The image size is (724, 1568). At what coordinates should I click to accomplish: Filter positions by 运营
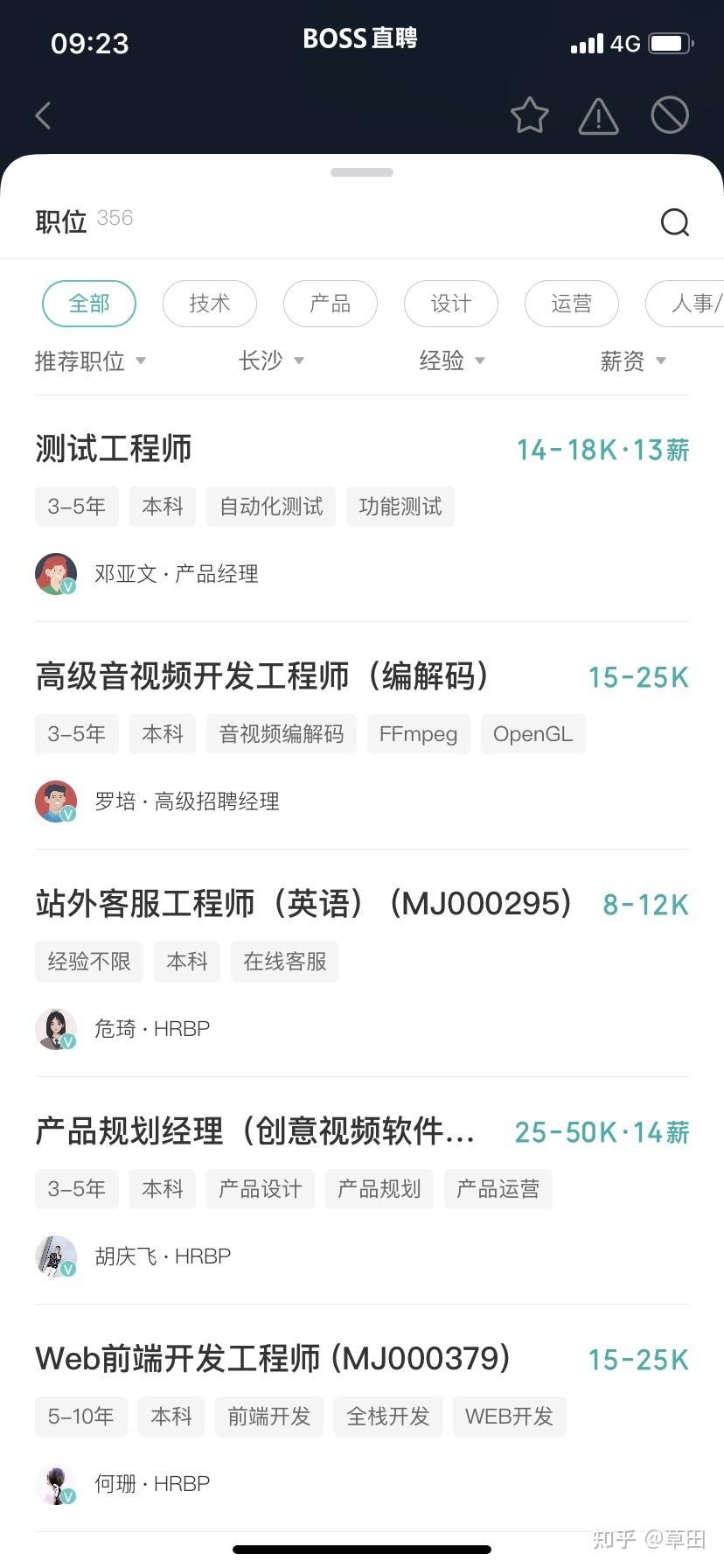point(572,304)
